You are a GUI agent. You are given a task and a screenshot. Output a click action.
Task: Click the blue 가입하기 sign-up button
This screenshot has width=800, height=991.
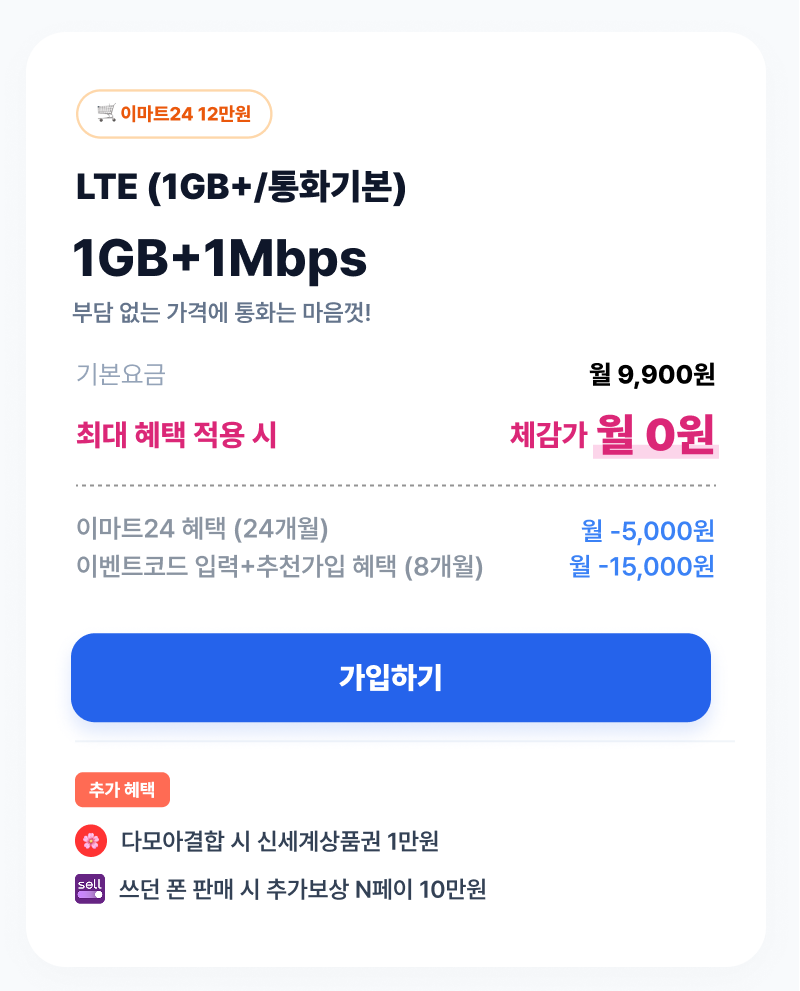pos(390,677)
